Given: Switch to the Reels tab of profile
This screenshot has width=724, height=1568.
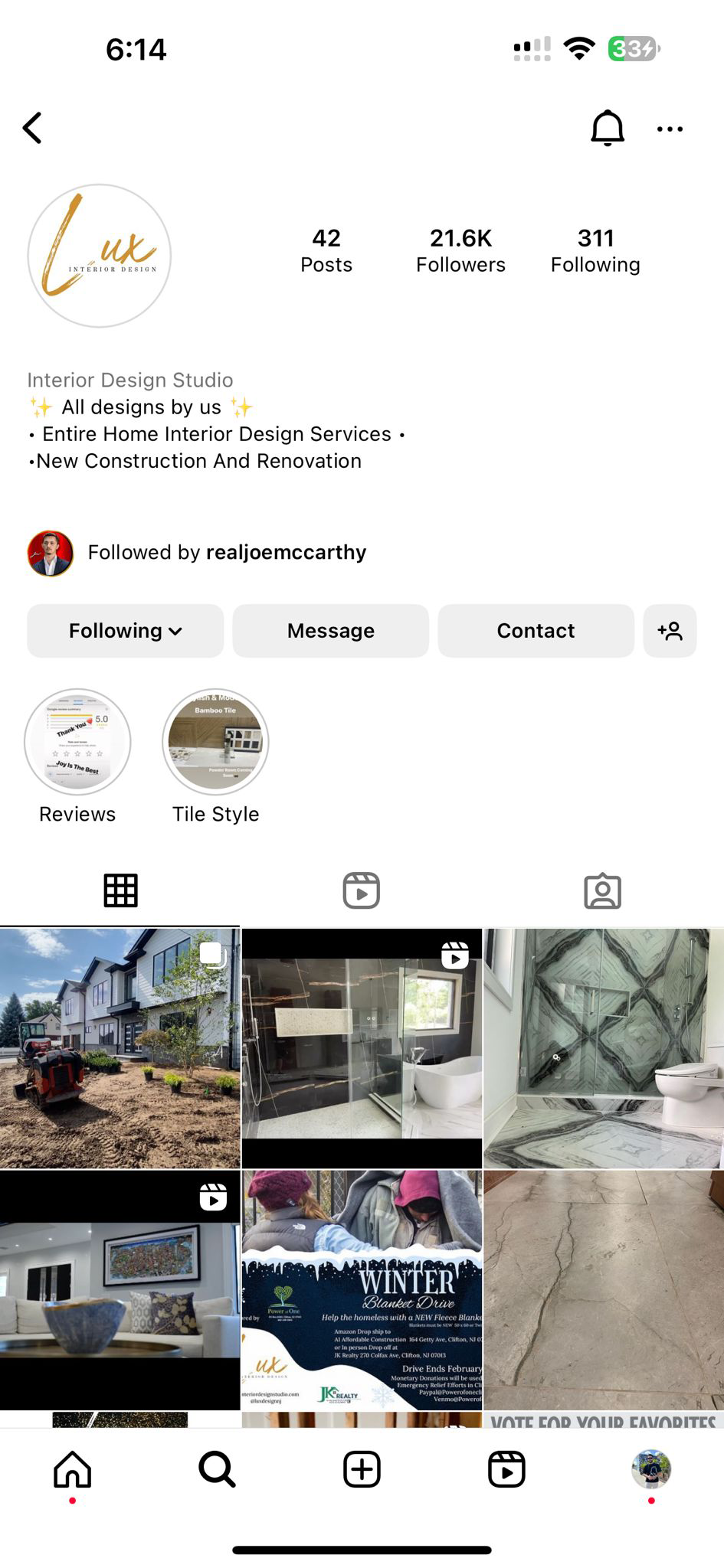Looking at the screenshot, I should click(x=361, y=890).
